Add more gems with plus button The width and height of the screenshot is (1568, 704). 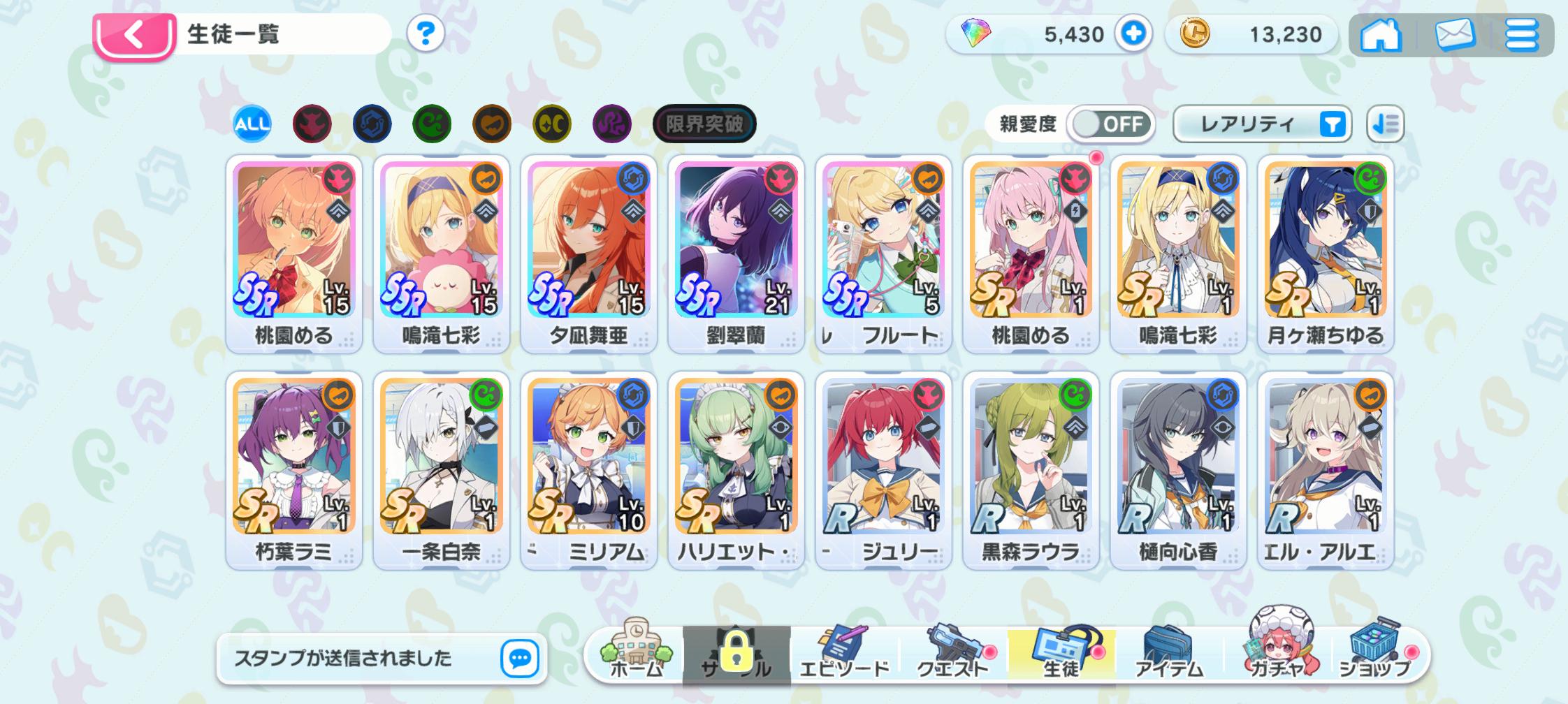click(x=1133, y=34)
